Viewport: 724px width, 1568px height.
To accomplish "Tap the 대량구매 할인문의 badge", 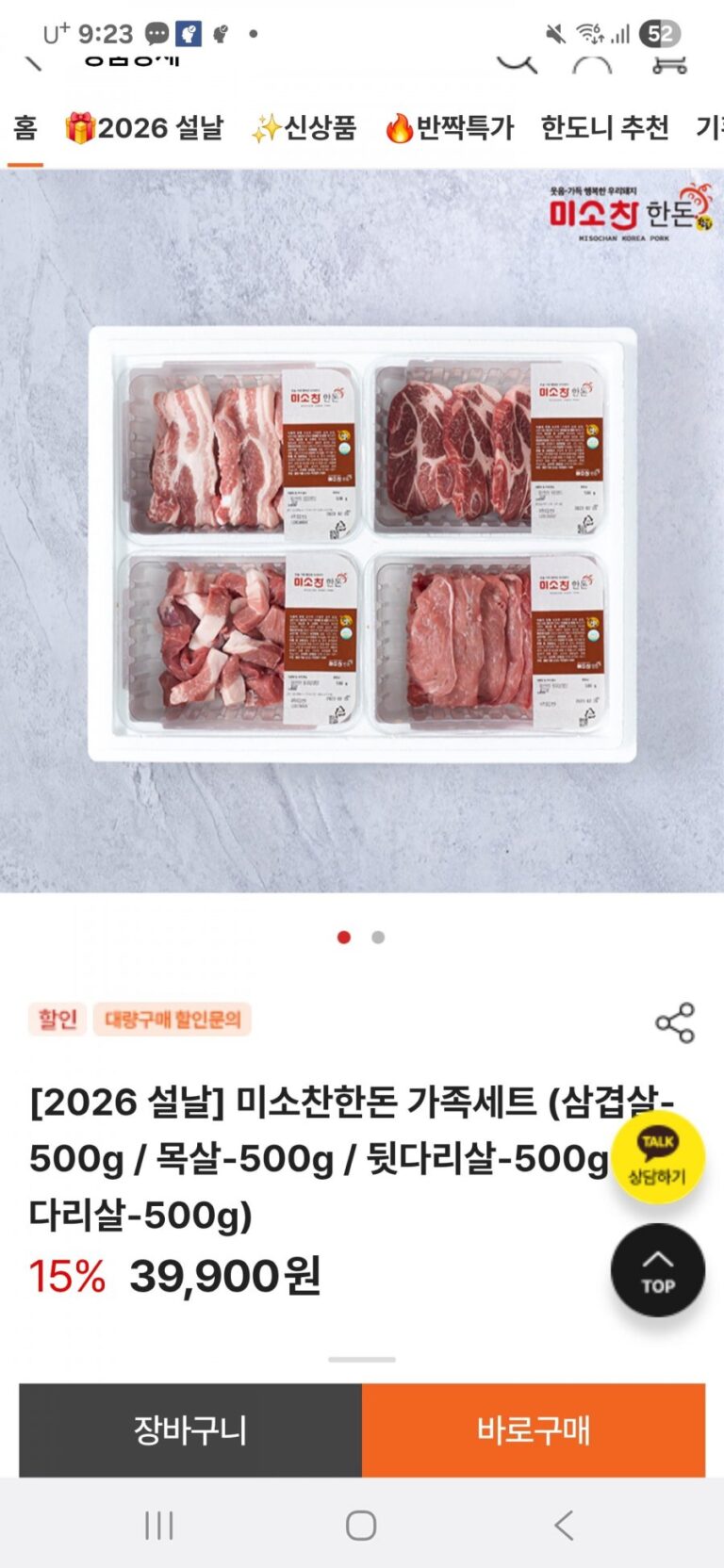I will [x=172, y=1020].
